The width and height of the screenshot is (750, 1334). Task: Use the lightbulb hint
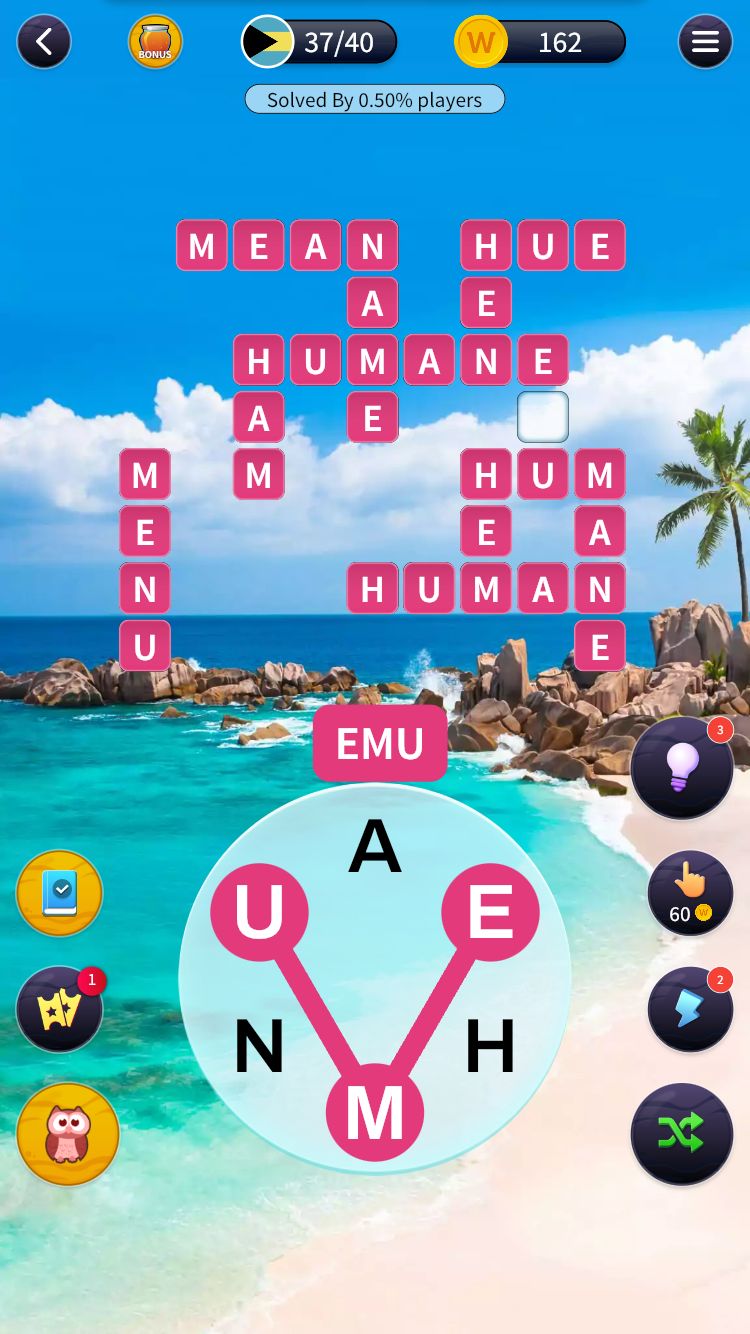point(682,768)
